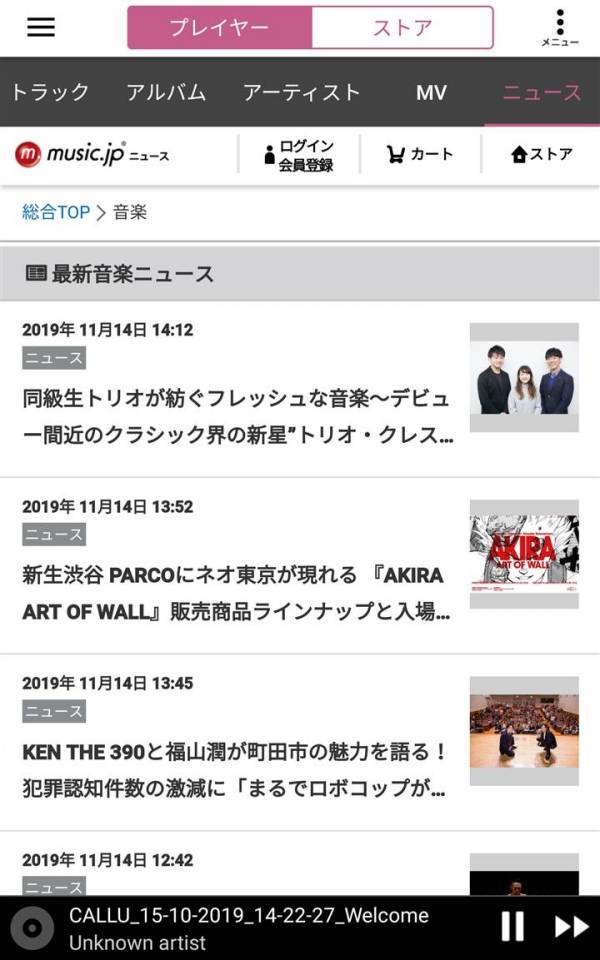The image size is (600, 960).
Task: Pause the currently playing track
Action: click(512, 927)
